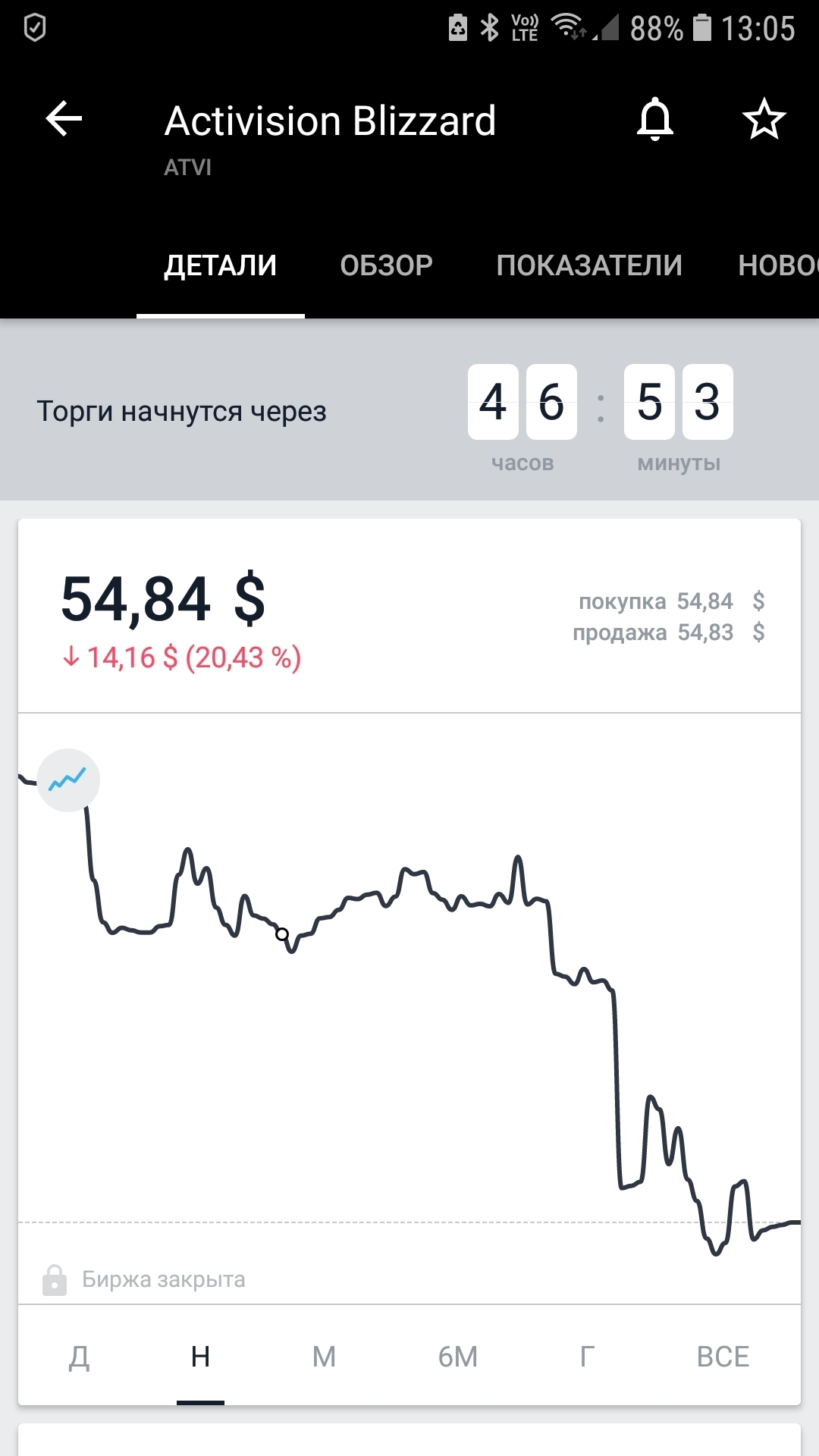This screenshot has height=1456, width=819.
Task: Open price alert bell for ATVI
Action: pyautogui.click(x=655, y=120)
